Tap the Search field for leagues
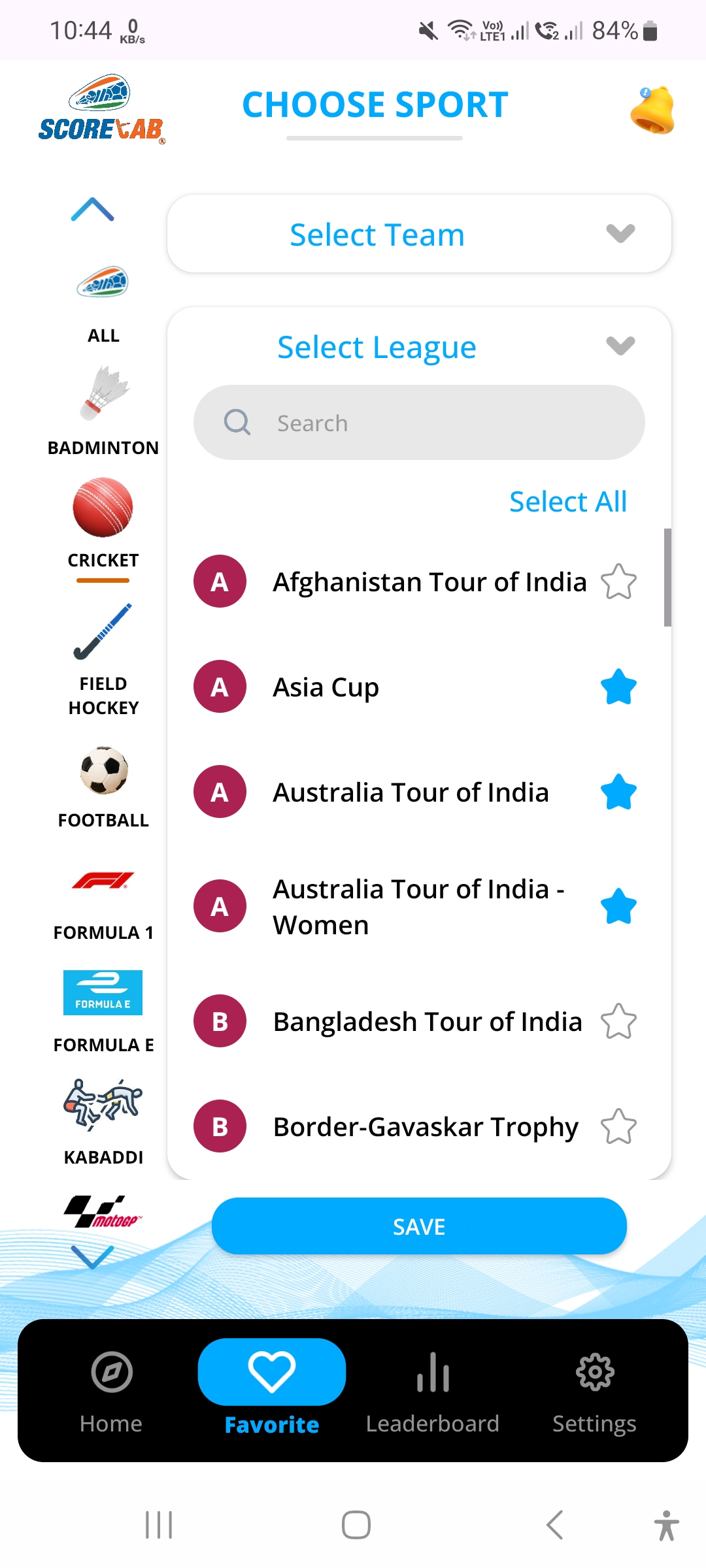 click(x=418, y=422)
